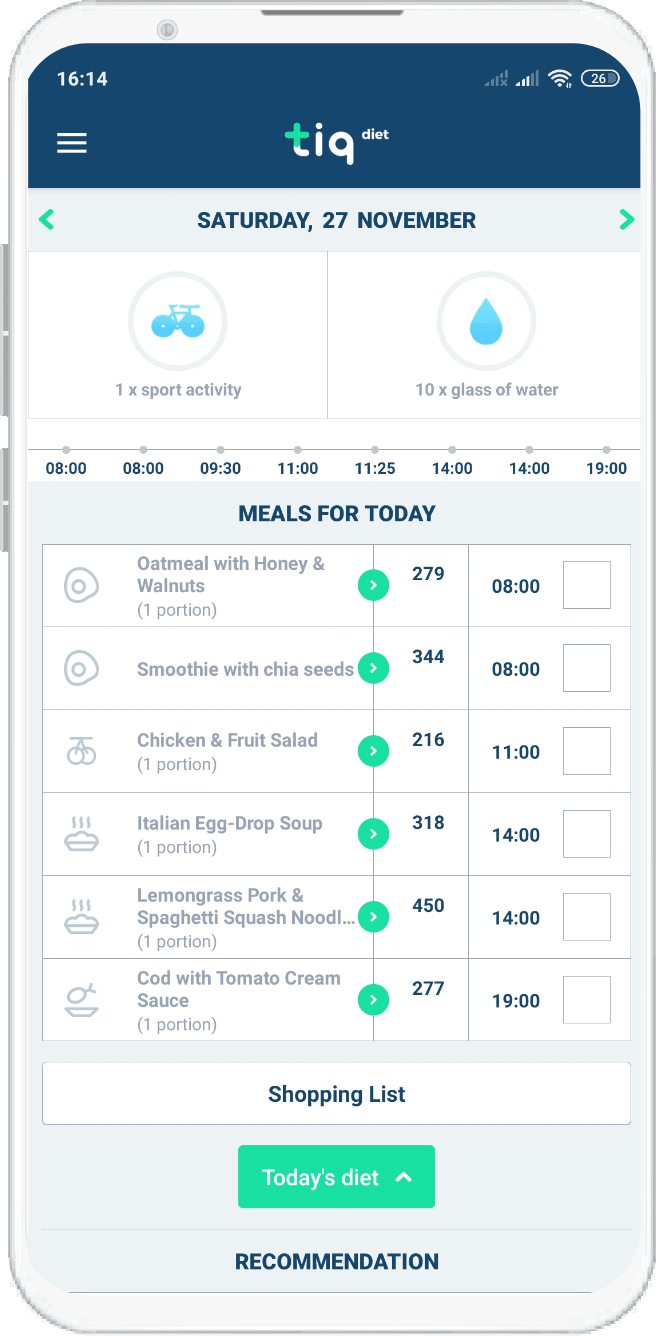The image size is (657, 1337).
Task: Tick the Chicken & Fruit Salad checkbox
Action: [587, 751]
